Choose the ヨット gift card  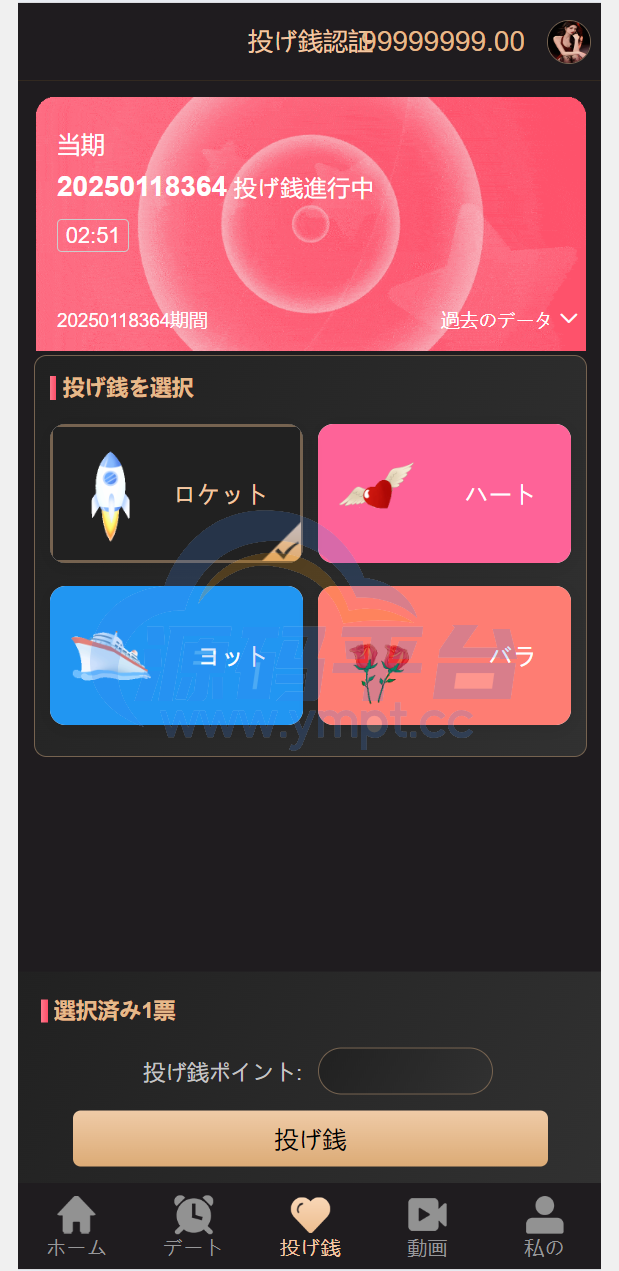point(176,655)
